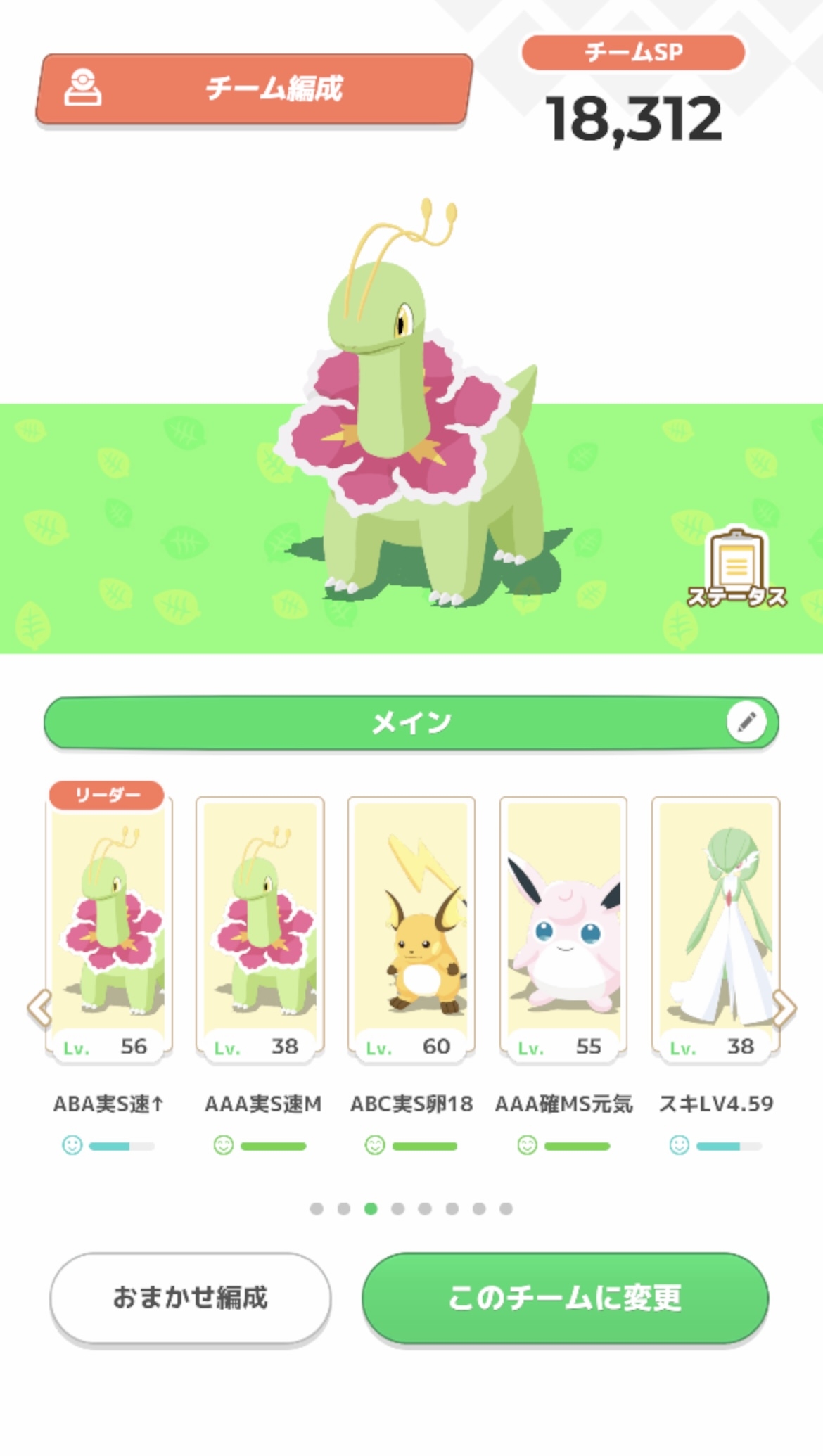823x1456 pixels.
Task: Tap おまかせ編成 auto-formation button
Action: click(x=190, y=1298)
